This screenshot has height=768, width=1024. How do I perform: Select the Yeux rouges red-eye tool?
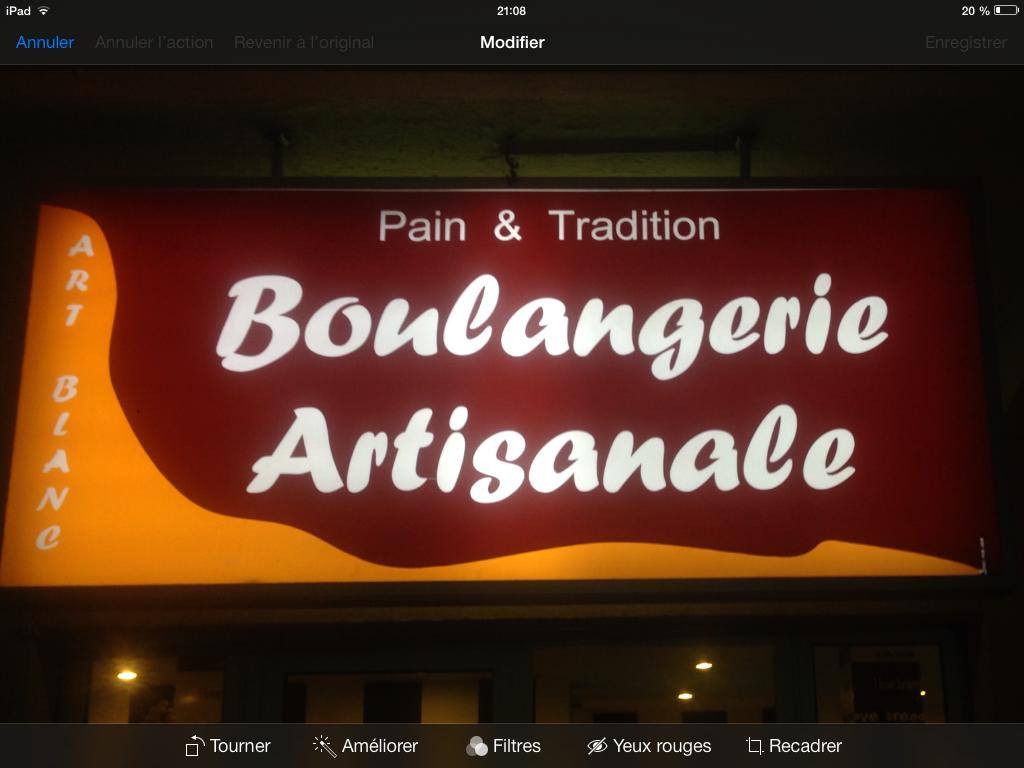tap(649, 746)
